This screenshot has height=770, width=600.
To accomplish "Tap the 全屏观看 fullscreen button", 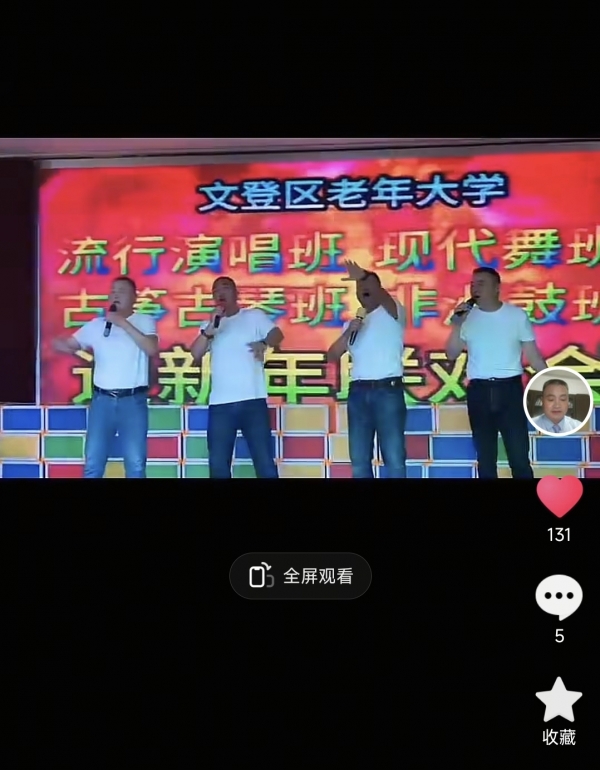I will (x=300, y=576).
